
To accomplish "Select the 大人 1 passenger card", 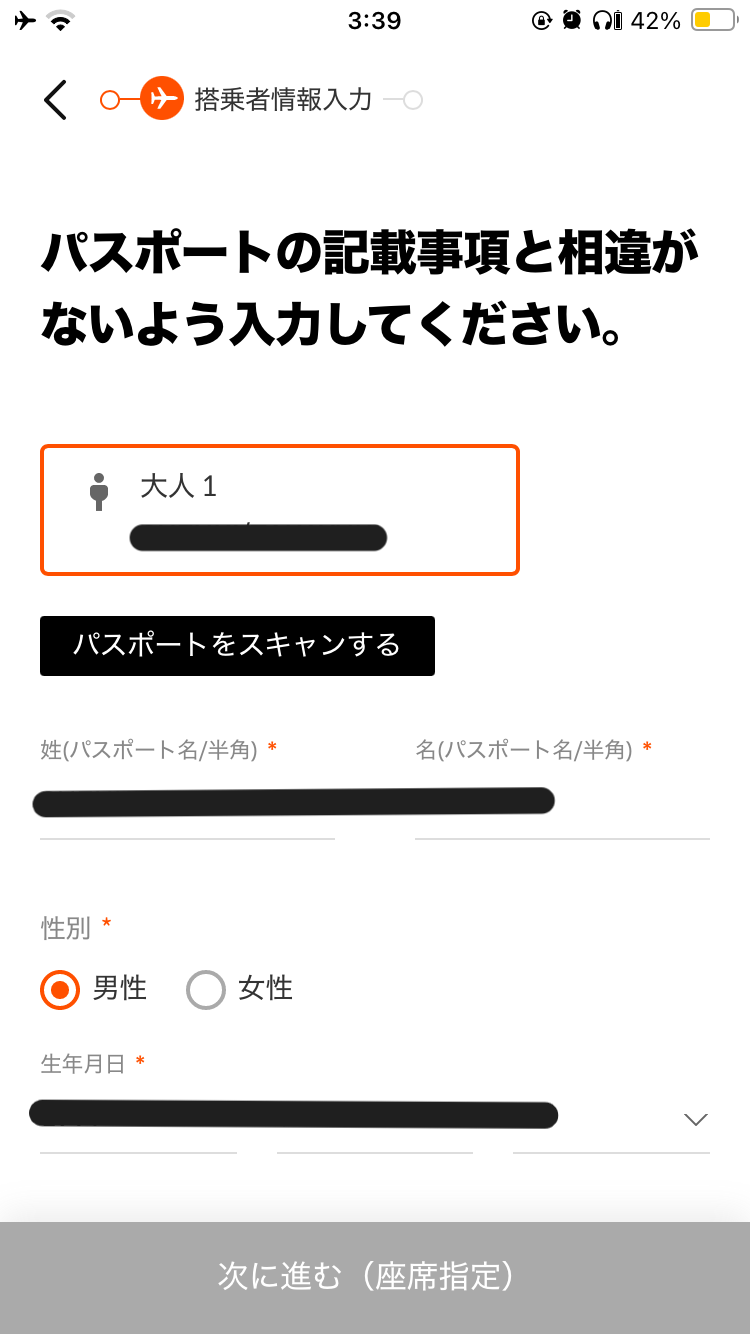I will click(279, 510).
